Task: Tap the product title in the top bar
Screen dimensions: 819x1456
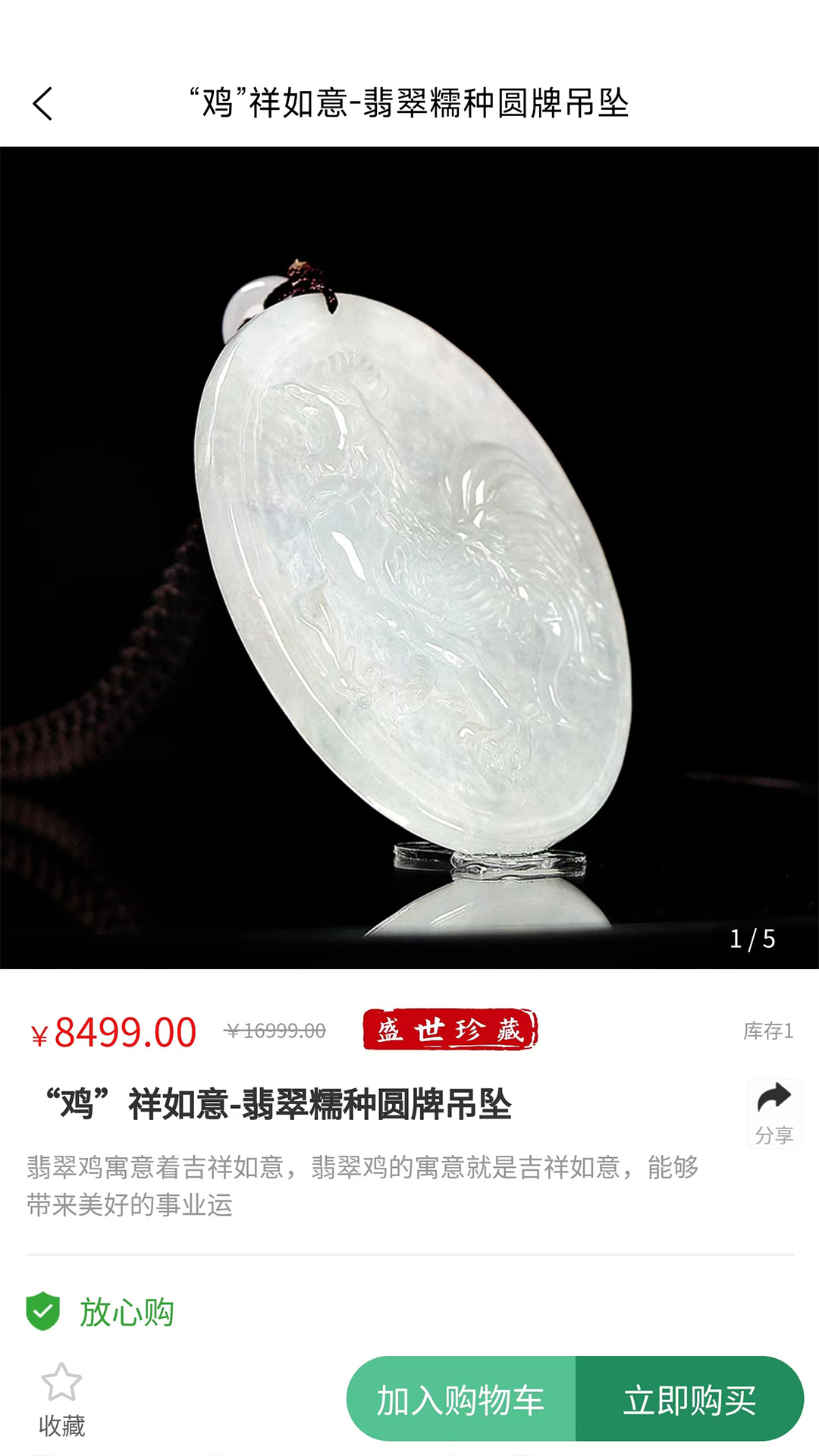Action: (409, 104)
